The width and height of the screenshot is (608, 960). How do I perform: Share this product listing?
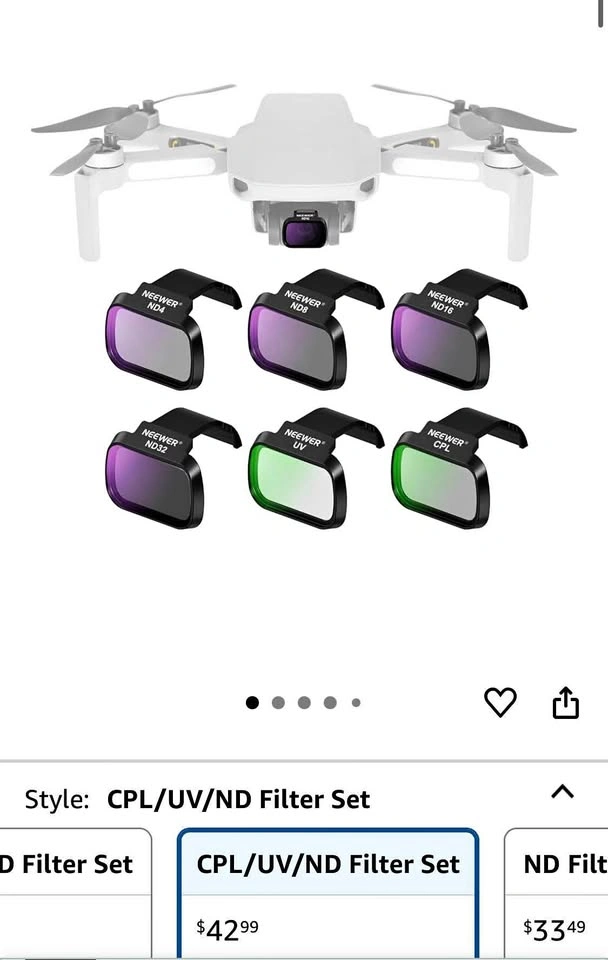click(566, 703)
